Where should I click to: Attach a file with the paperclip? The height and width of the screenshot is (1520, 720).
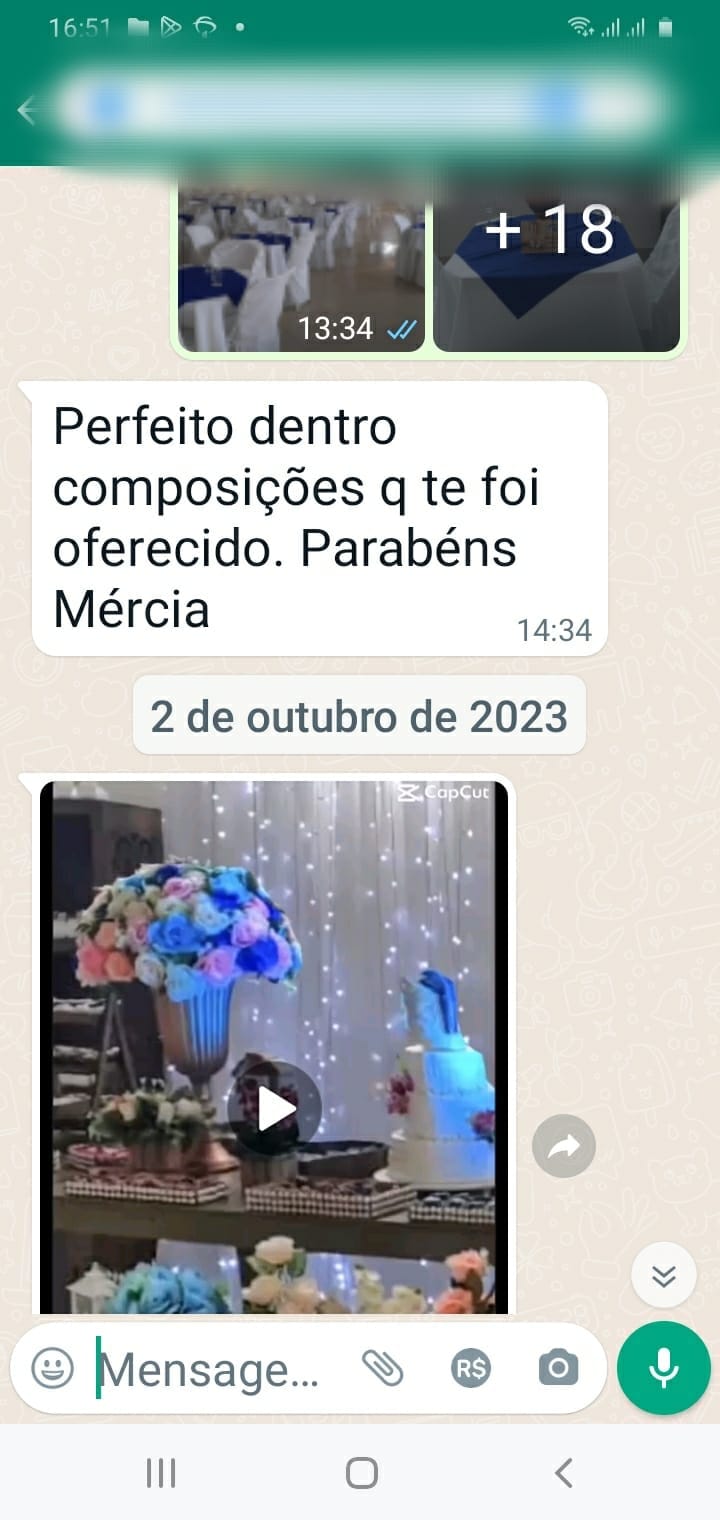point(382,1368)
